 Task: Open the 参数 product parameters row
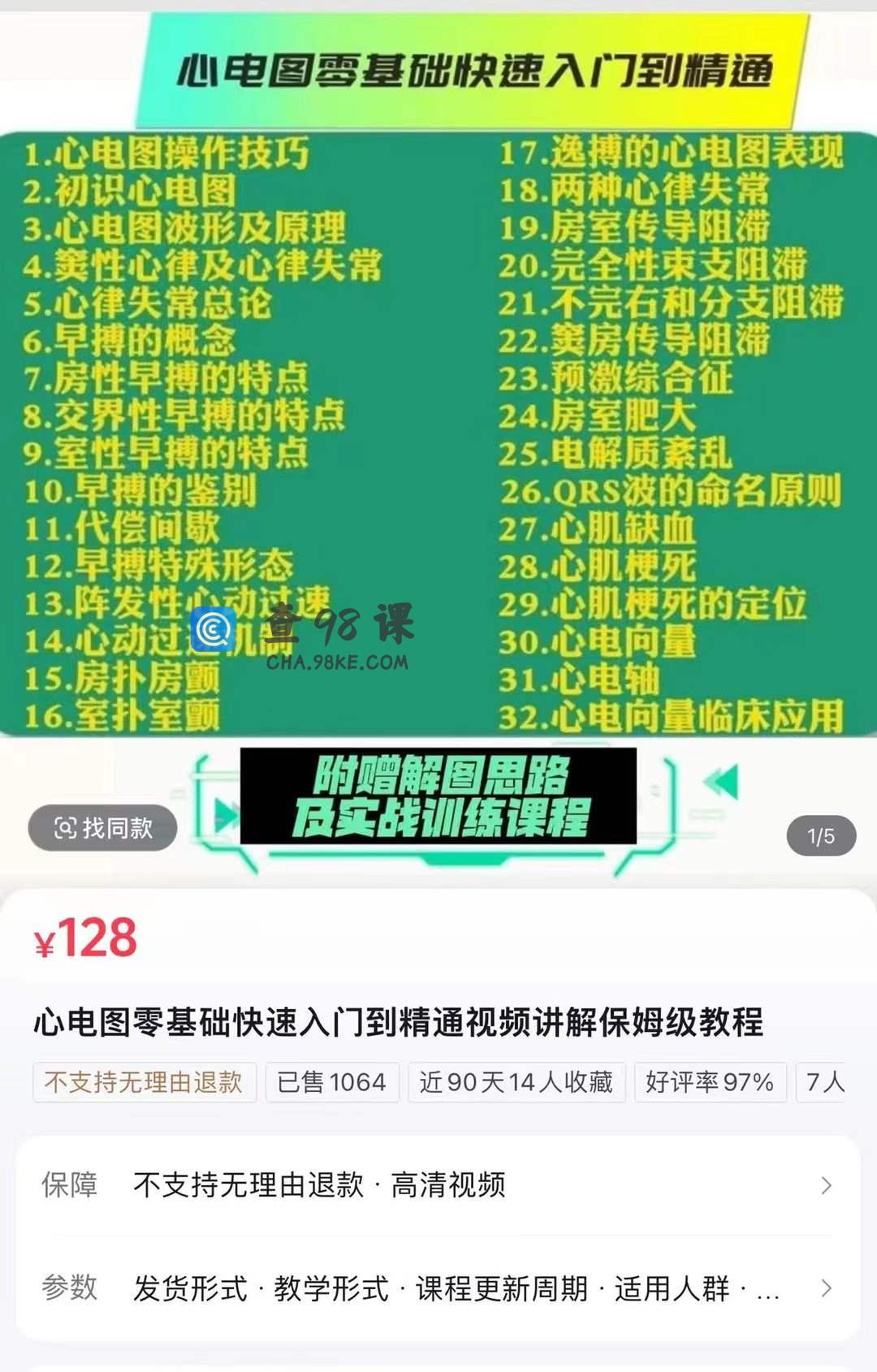click(438, 1288)
